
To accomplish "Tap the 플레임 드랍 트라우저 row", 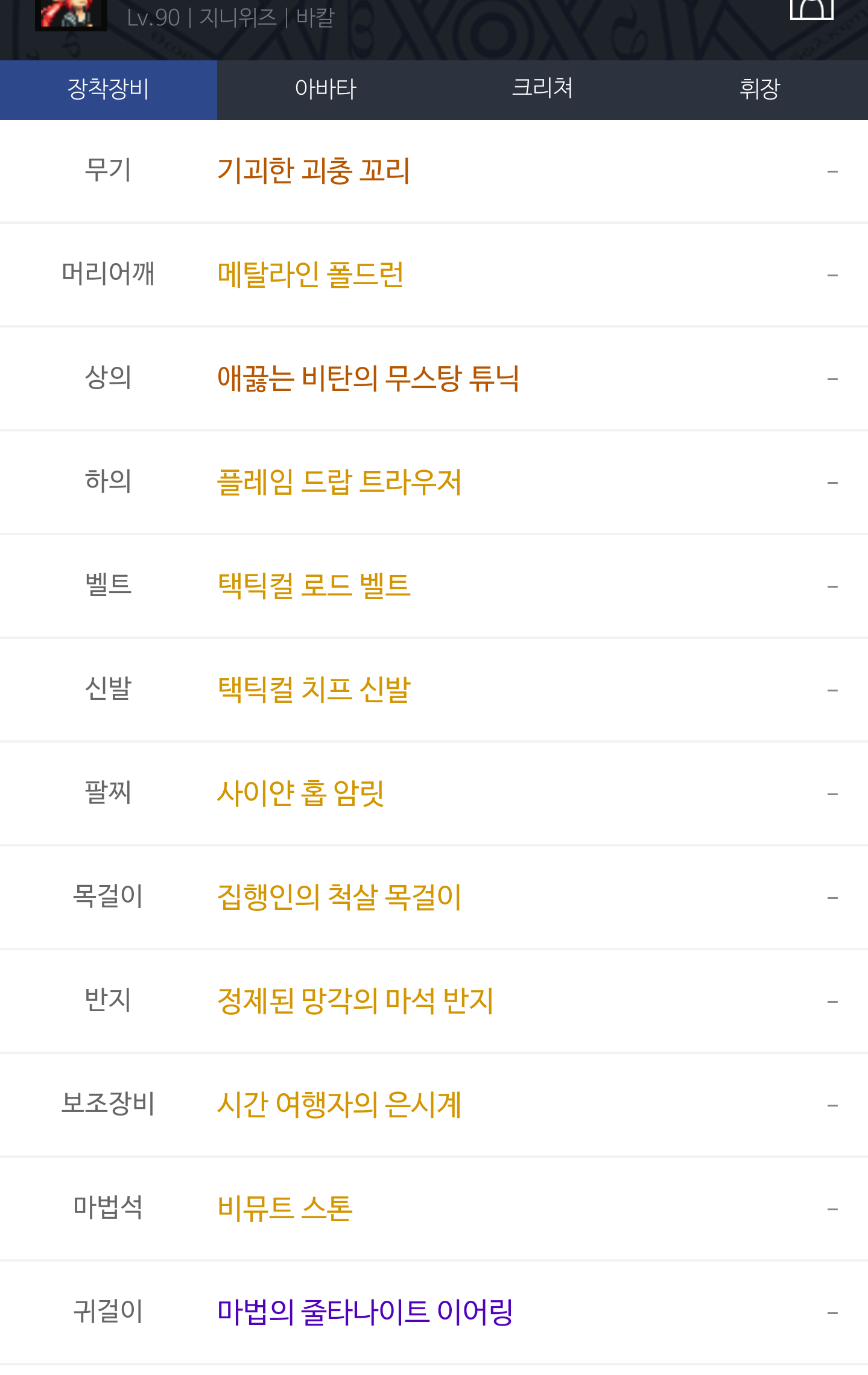I will pyautogui.click(x=339, y=482).
